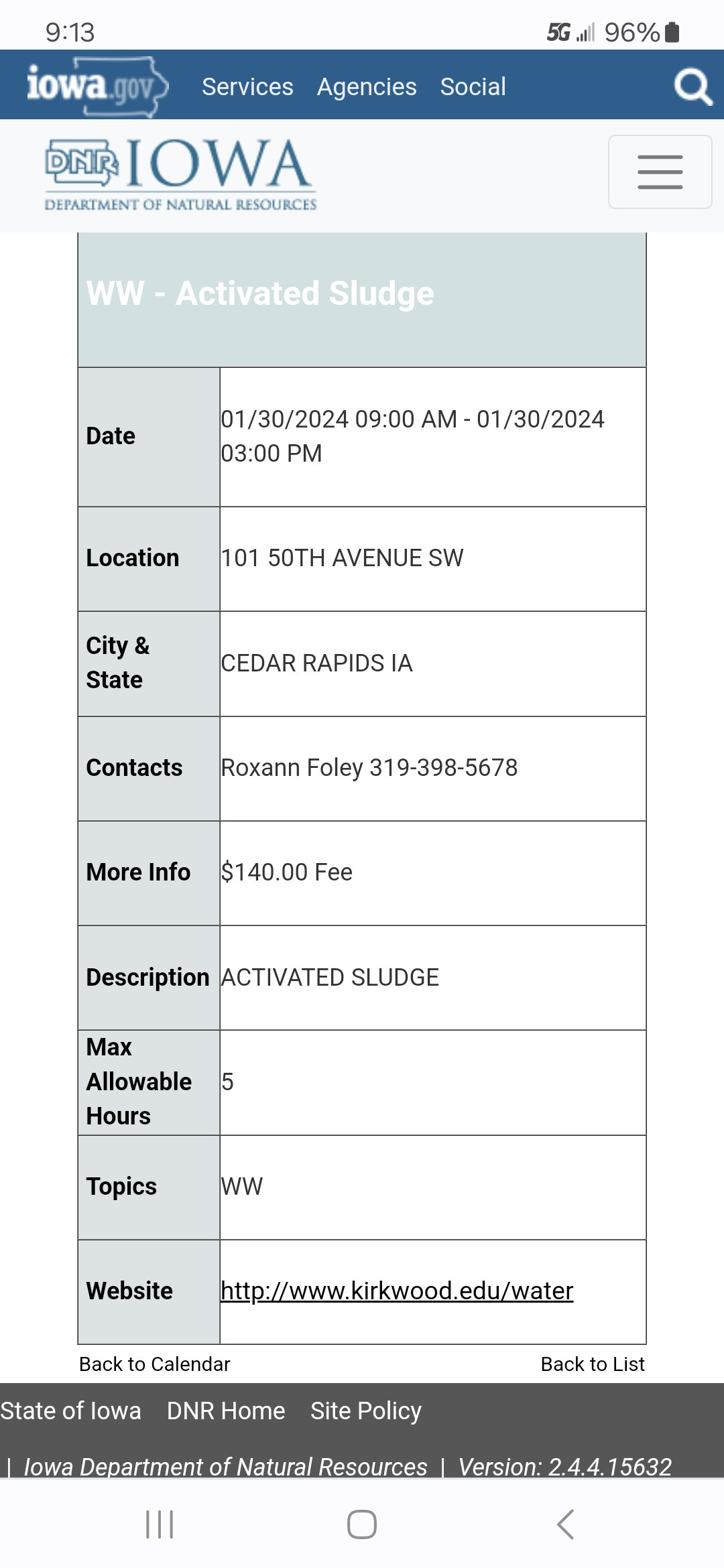Return via Back to List
The image size is (724, 1568).
tap(593, 1364)
